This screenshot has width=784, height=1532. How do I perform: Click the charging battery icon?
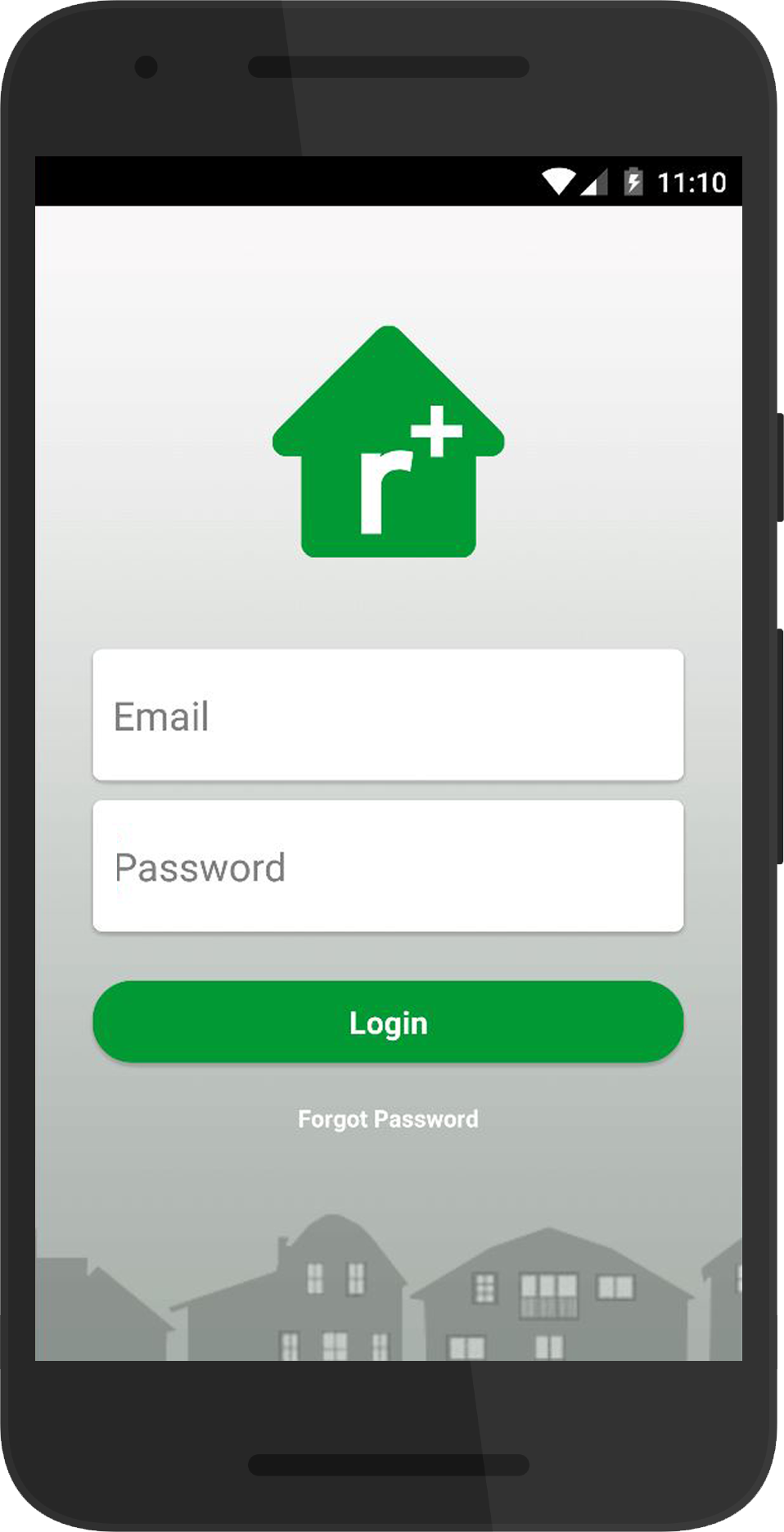coord(635,182)
